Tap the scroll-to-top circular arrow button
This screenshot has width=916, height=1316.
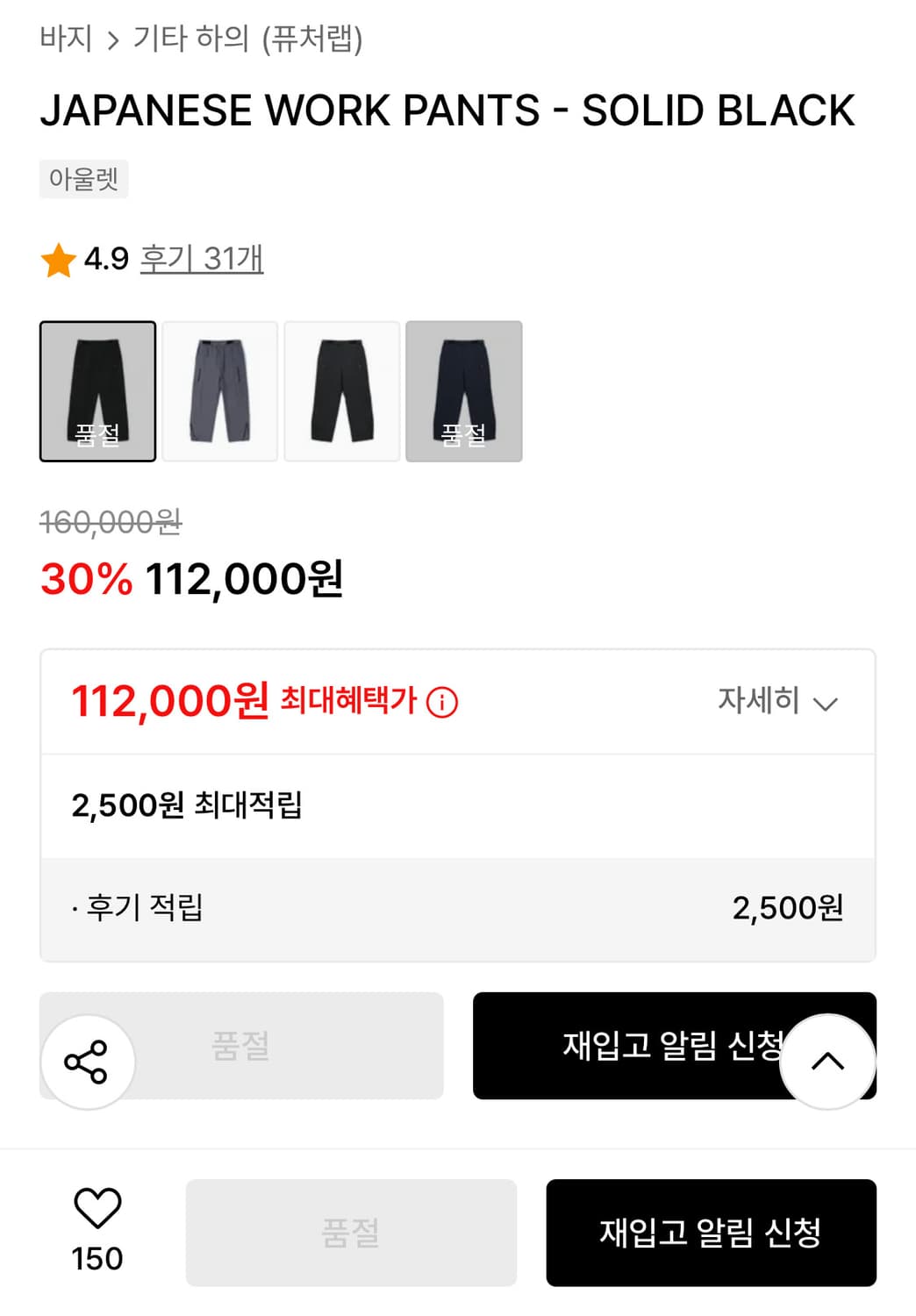coord(828,1062)
